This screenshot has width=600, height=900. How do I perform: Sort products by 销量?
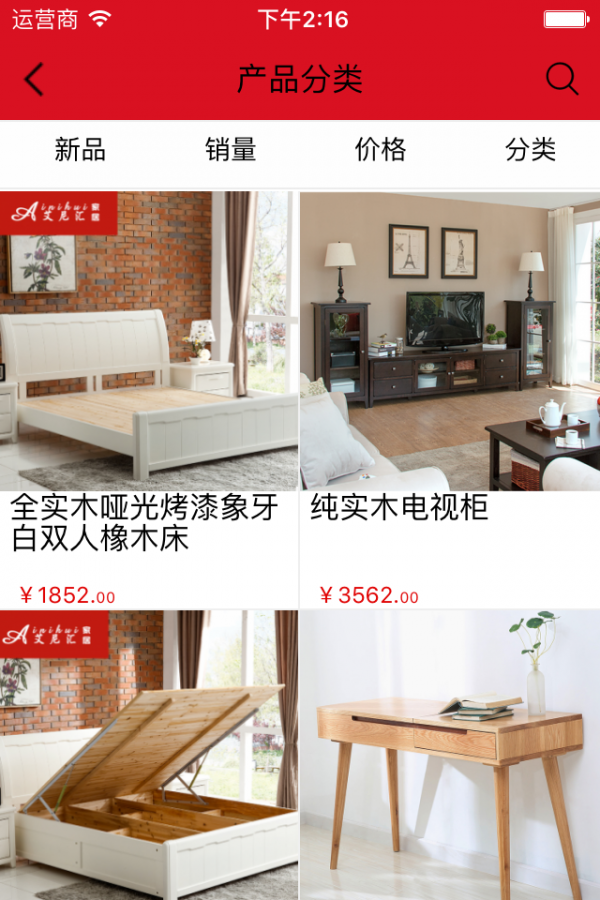point(231,150)
